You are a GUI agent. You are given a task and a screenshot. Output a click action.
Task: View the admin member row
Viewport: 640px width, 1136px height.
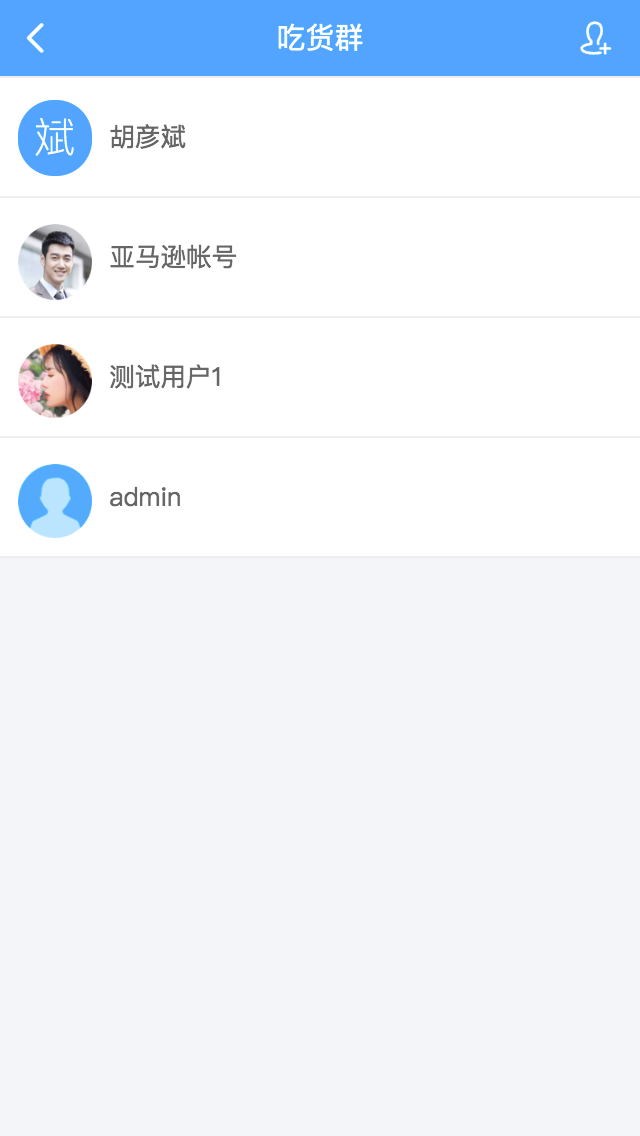point(320,498)
